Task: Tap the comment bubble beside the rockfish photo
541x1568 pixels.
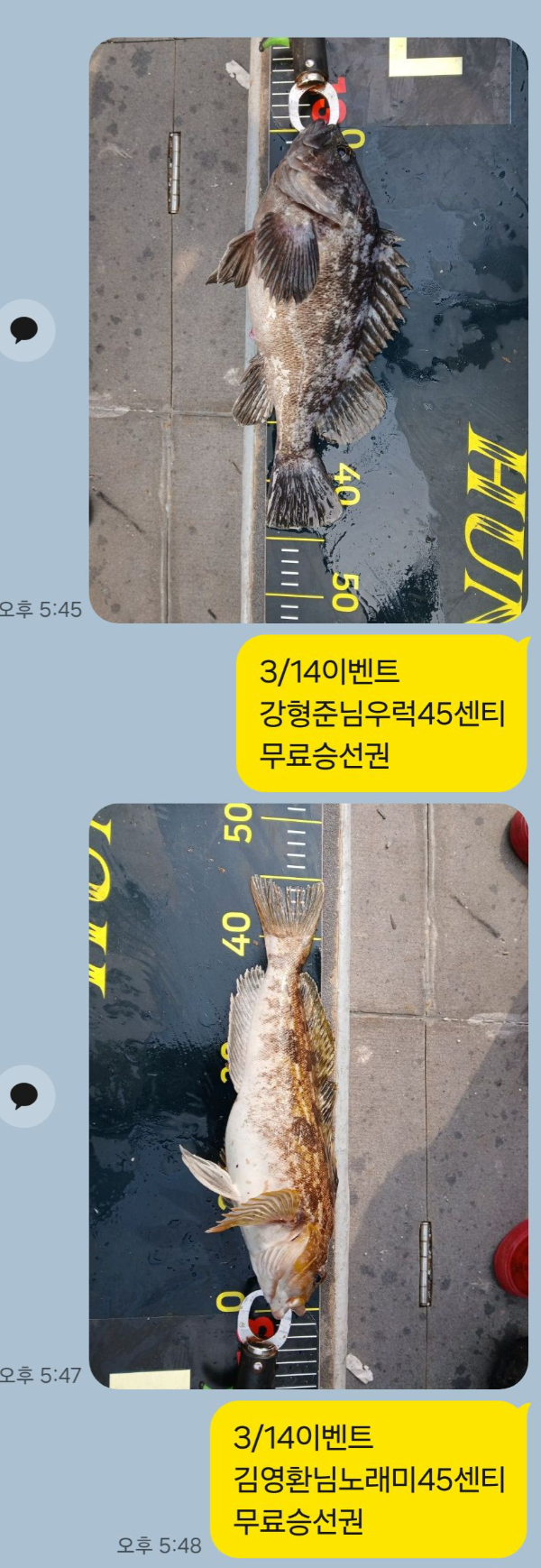Action: pyautogui.click(x=24, y=330)
